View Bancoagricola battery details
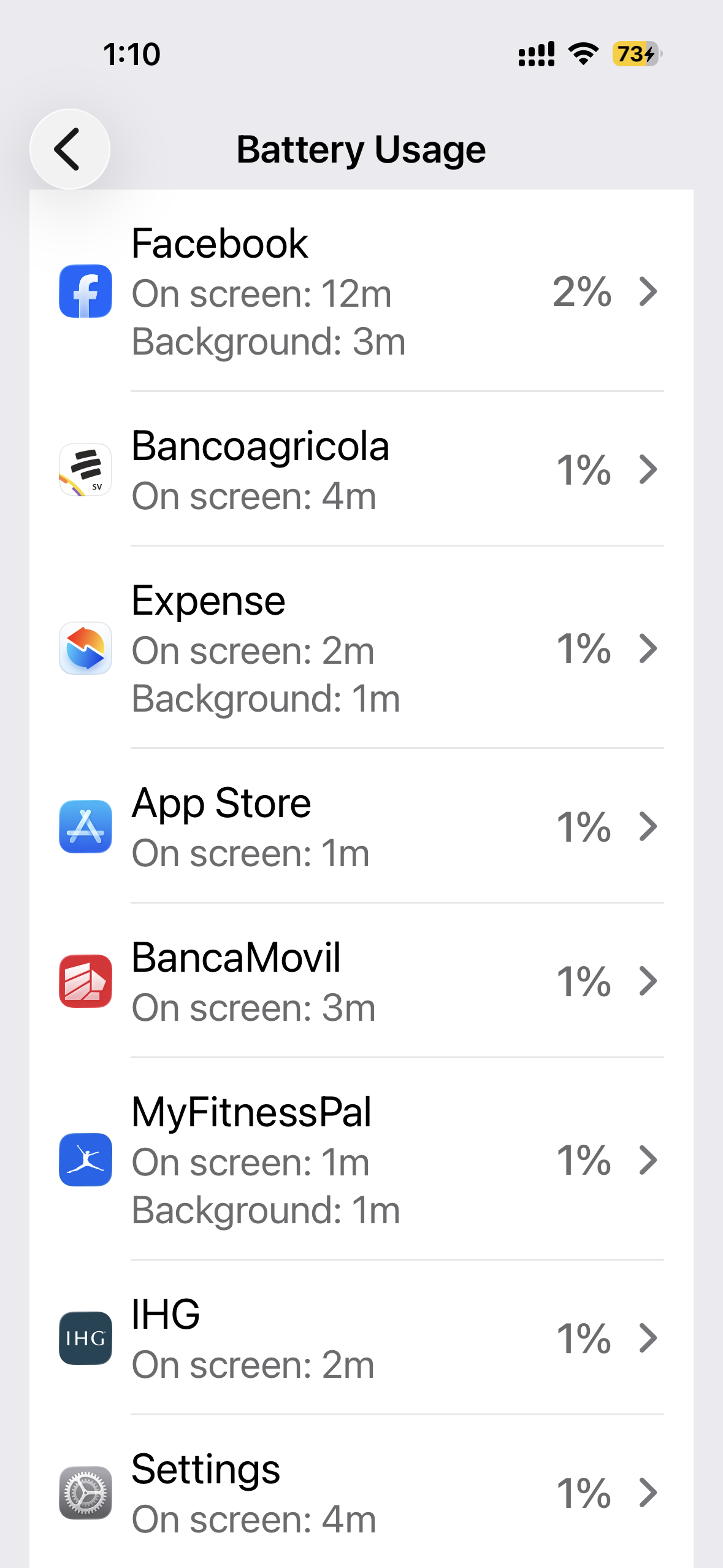723x1568 pixels. click(361, 470)
